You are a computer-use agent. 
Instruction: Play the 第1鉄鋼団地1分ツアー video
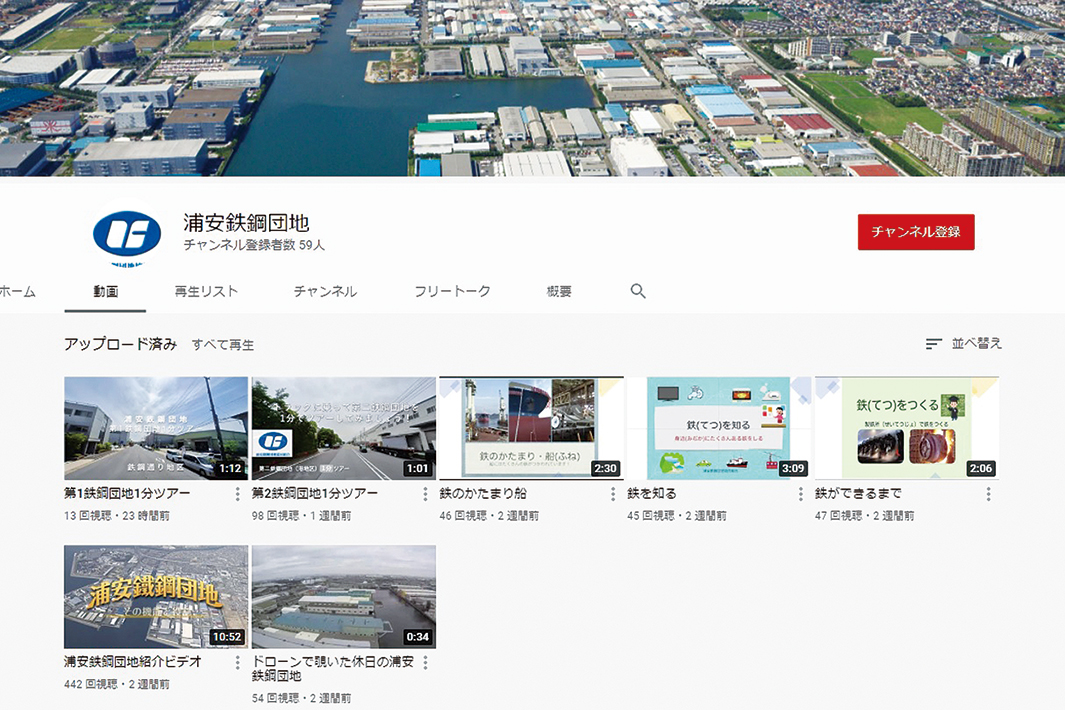pos(156,428)
